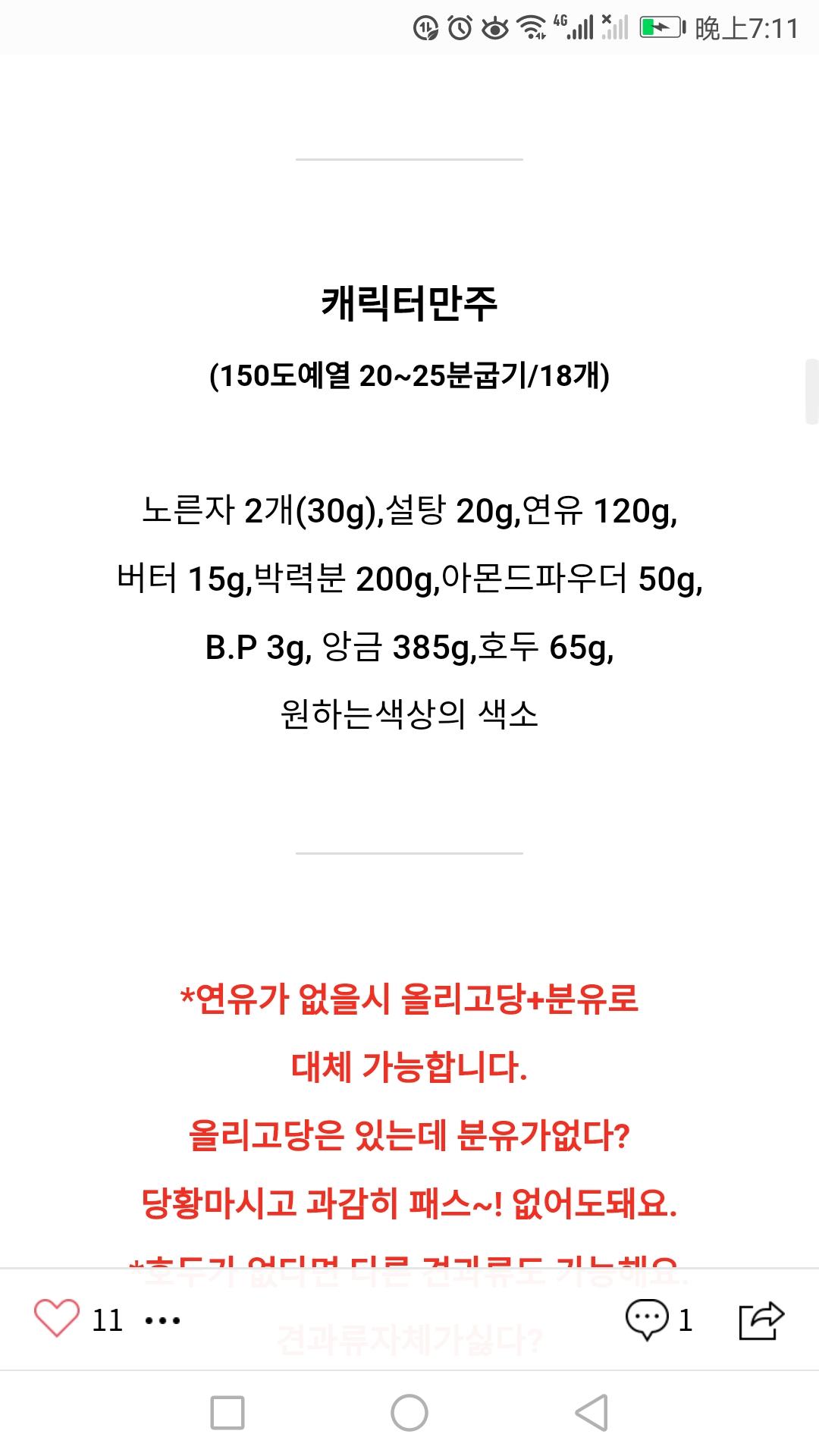Open recent apps with the square button
The image size is (819, 1456).
227,1413
